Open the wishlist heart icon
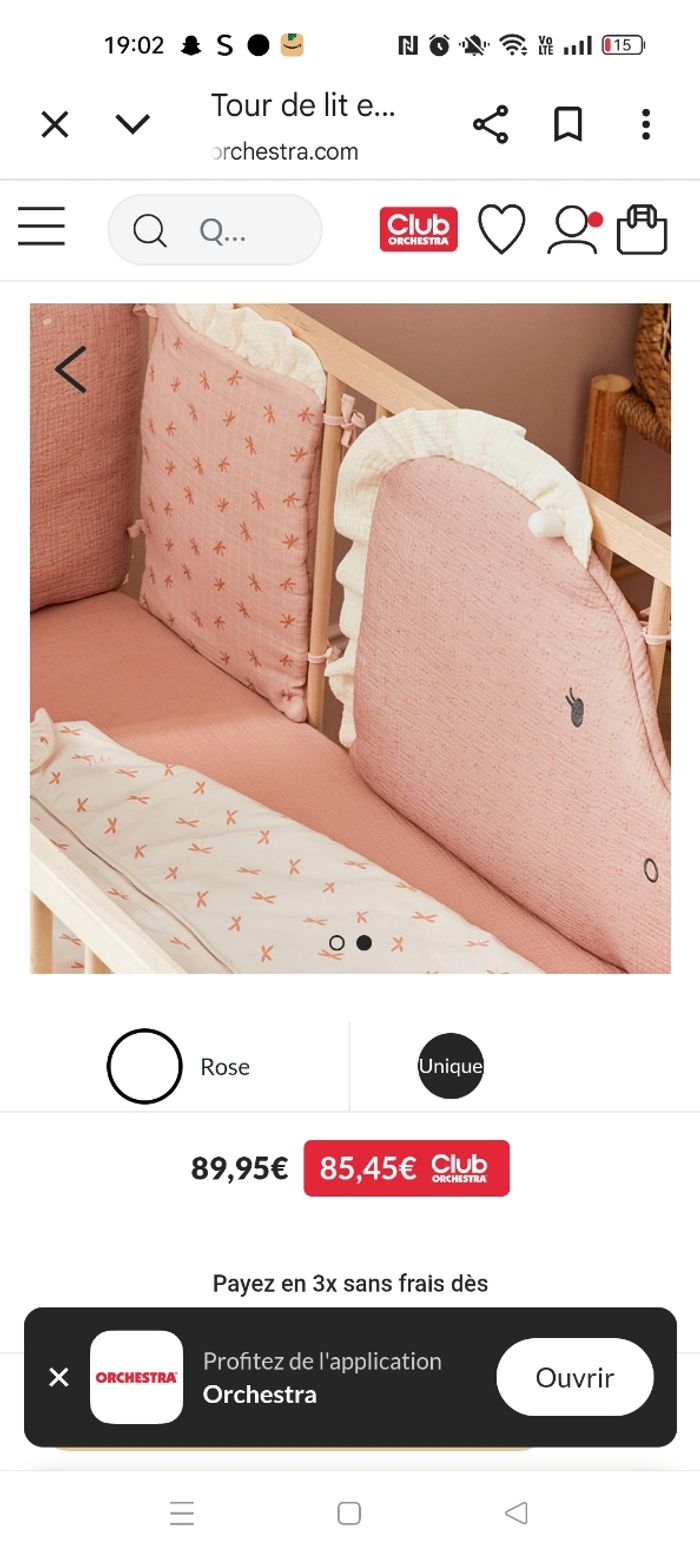700x1556 pixels. (x=501, y=229)
